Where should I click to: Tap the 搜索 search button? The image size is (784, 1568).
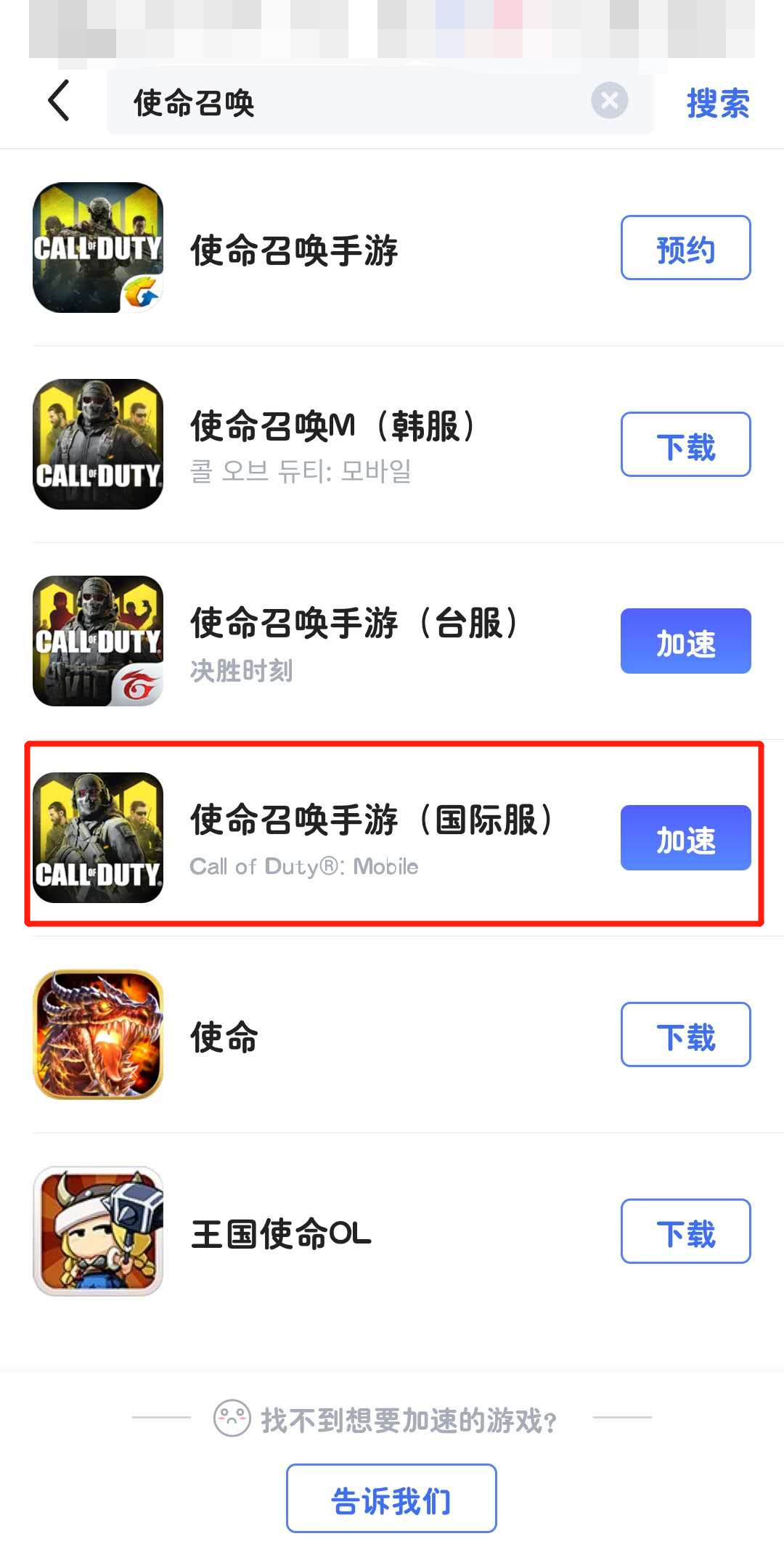point(717,102)
